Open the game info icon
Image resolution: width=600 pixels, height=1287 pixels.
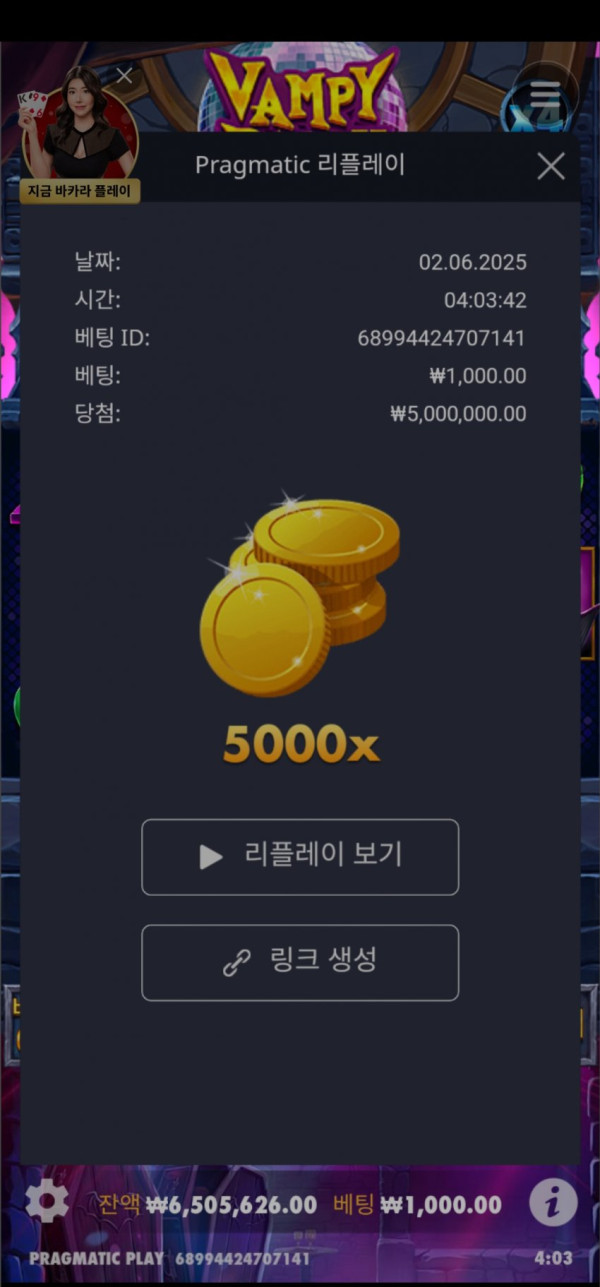click(553, 1202)
